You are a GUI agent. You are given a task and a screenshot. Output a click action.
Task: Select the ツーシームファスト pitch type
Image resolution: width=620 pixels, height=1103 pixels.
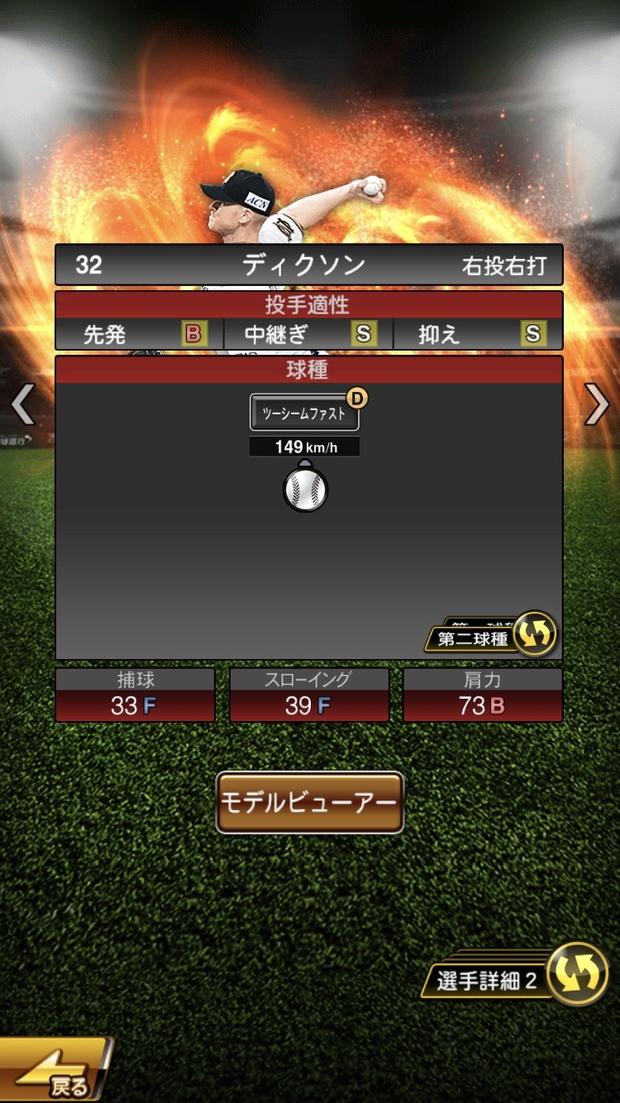(x=304, y=412)
